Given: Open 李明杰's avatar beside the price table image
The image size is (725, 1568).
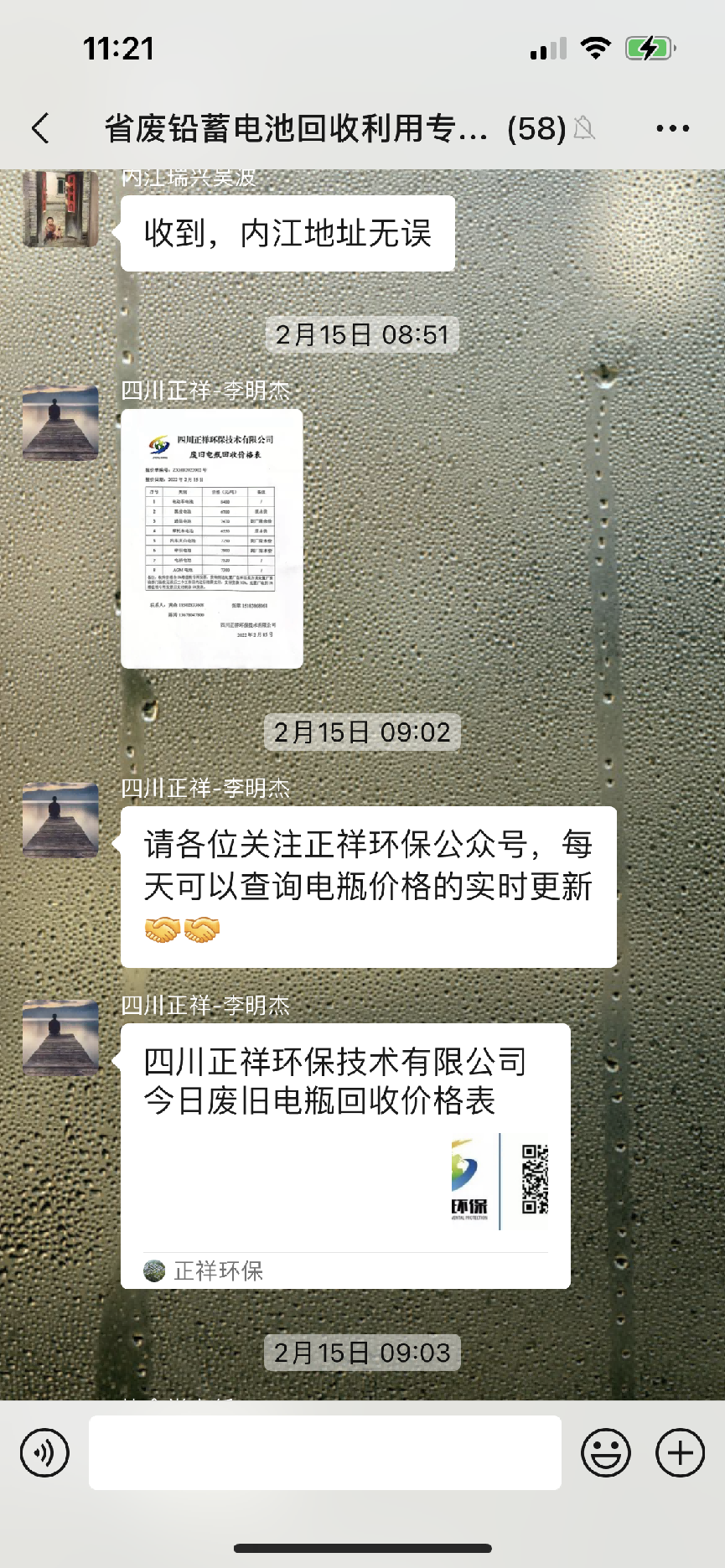Looking at the screenshot, I should (x=60, y=423).
